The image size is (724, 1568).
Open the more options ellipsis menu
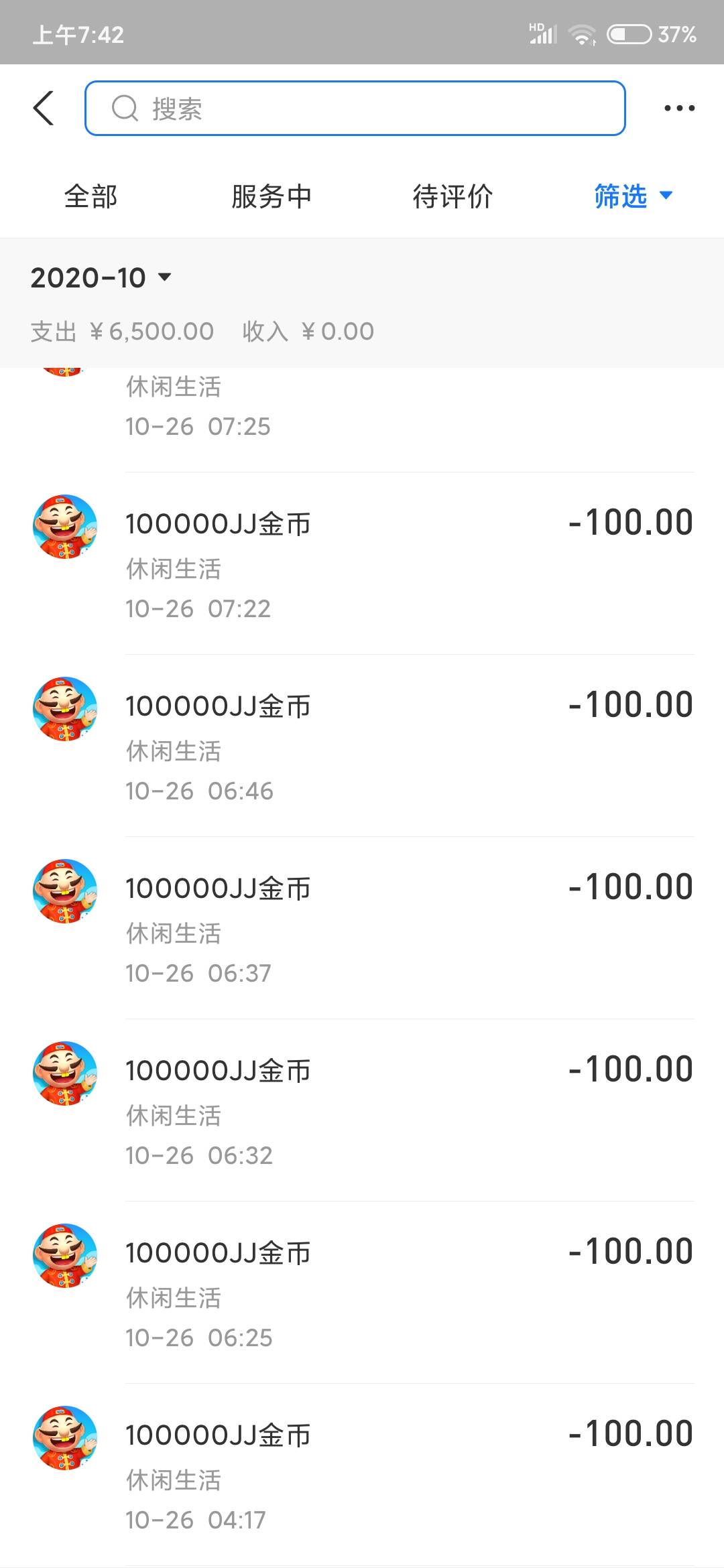680,107
